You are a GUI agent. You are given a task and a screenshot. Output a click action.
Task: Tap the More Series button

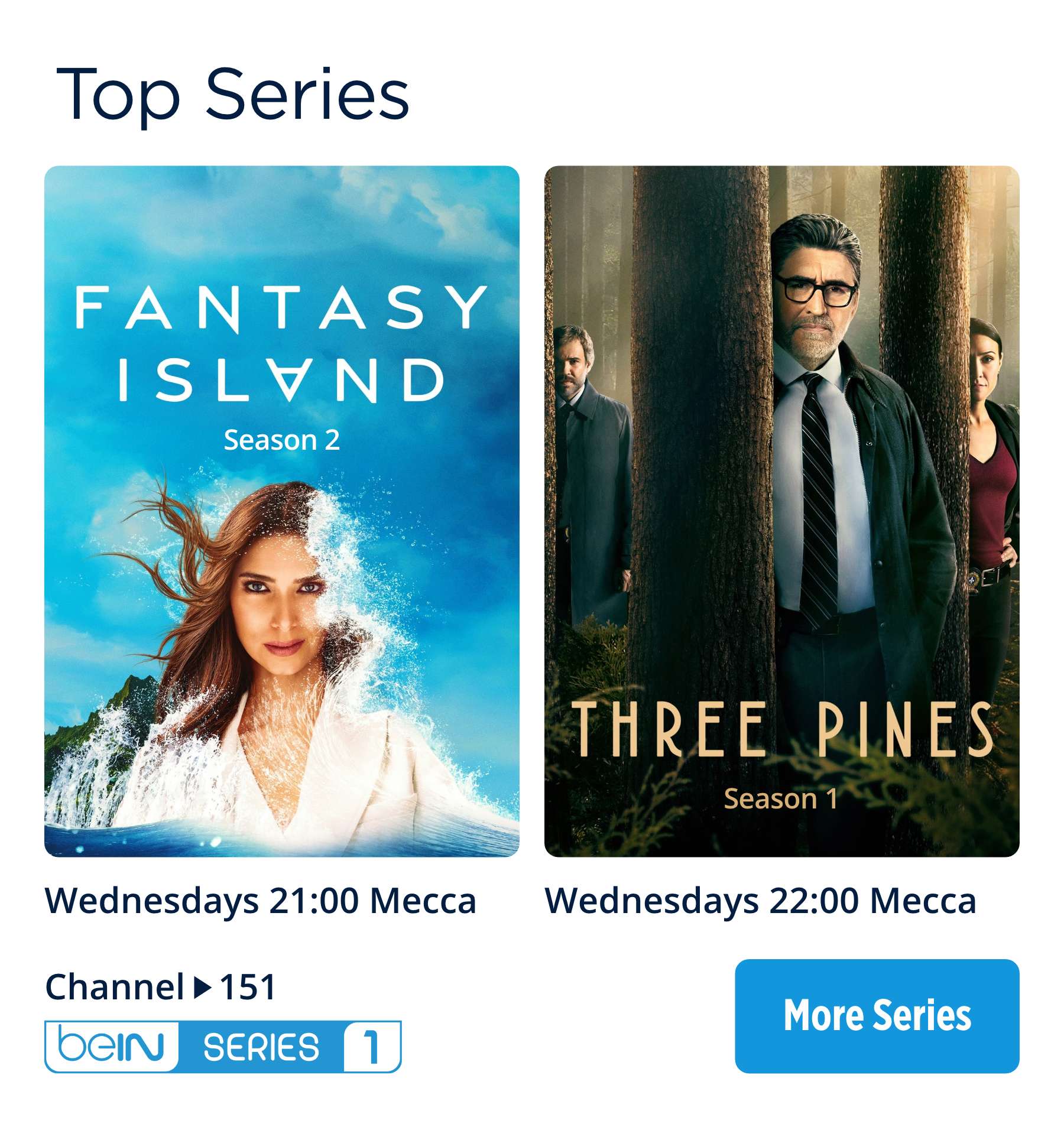pos(877,1015)
